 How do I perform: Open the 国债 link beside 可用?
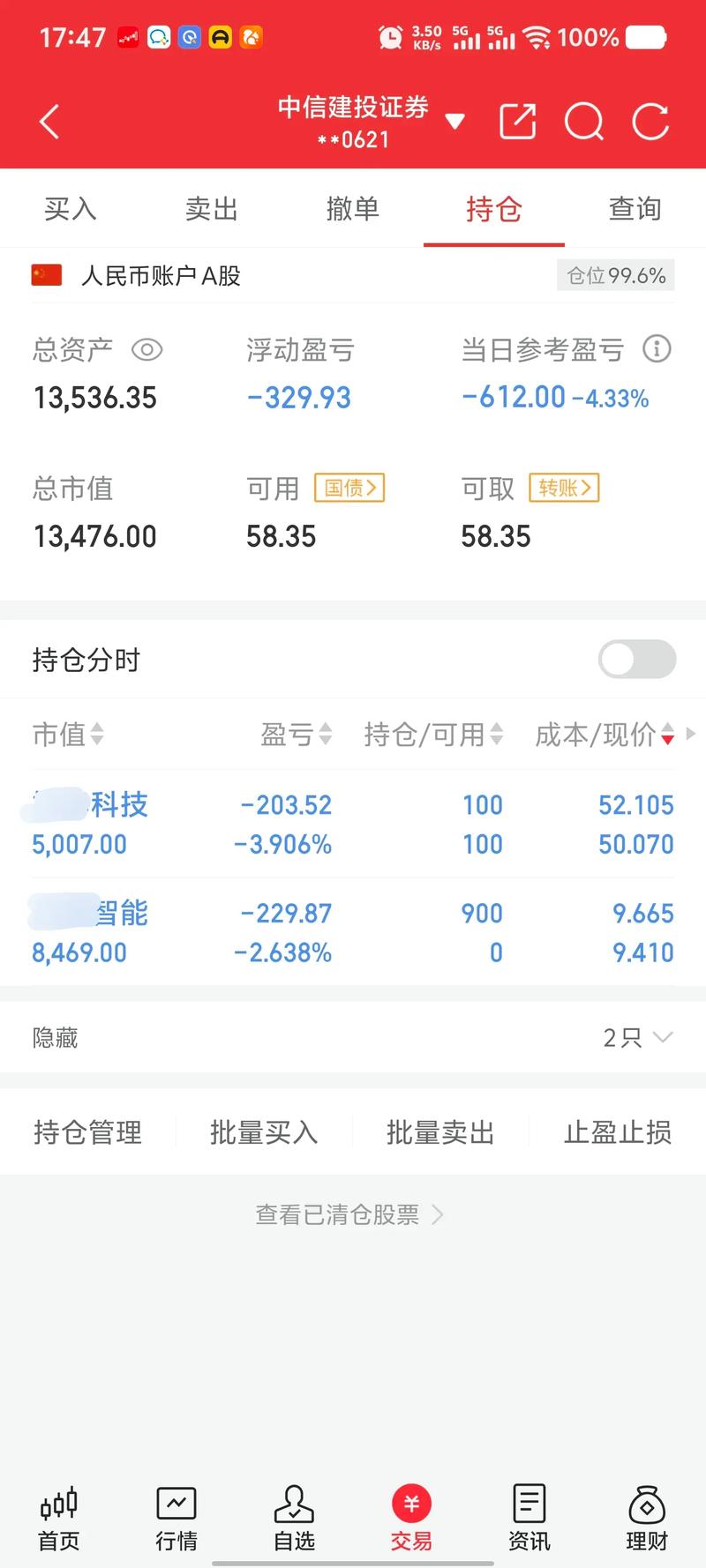coord(349,488)
